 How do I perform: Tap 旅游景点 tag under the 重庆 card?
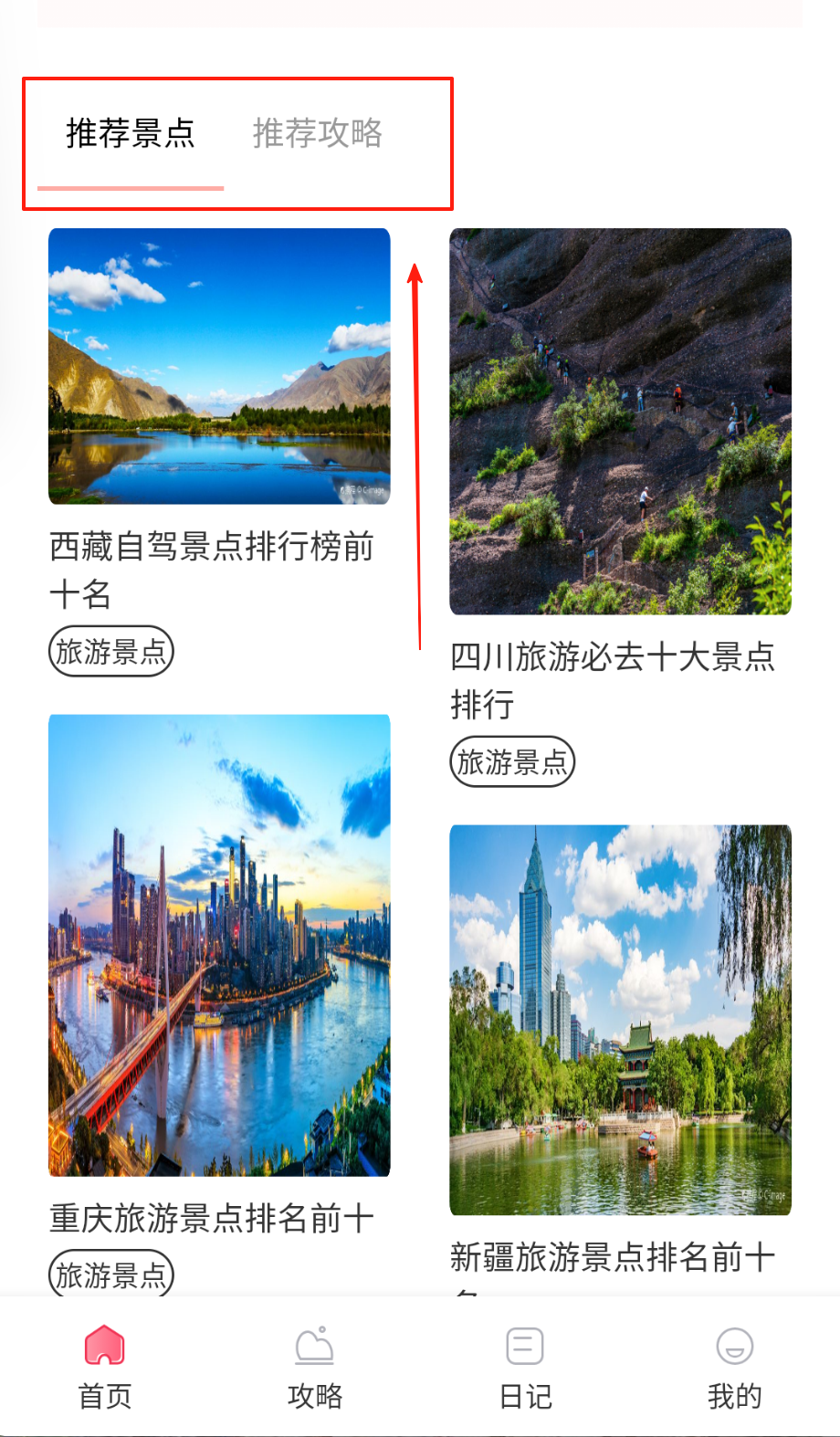point(110,1274)
